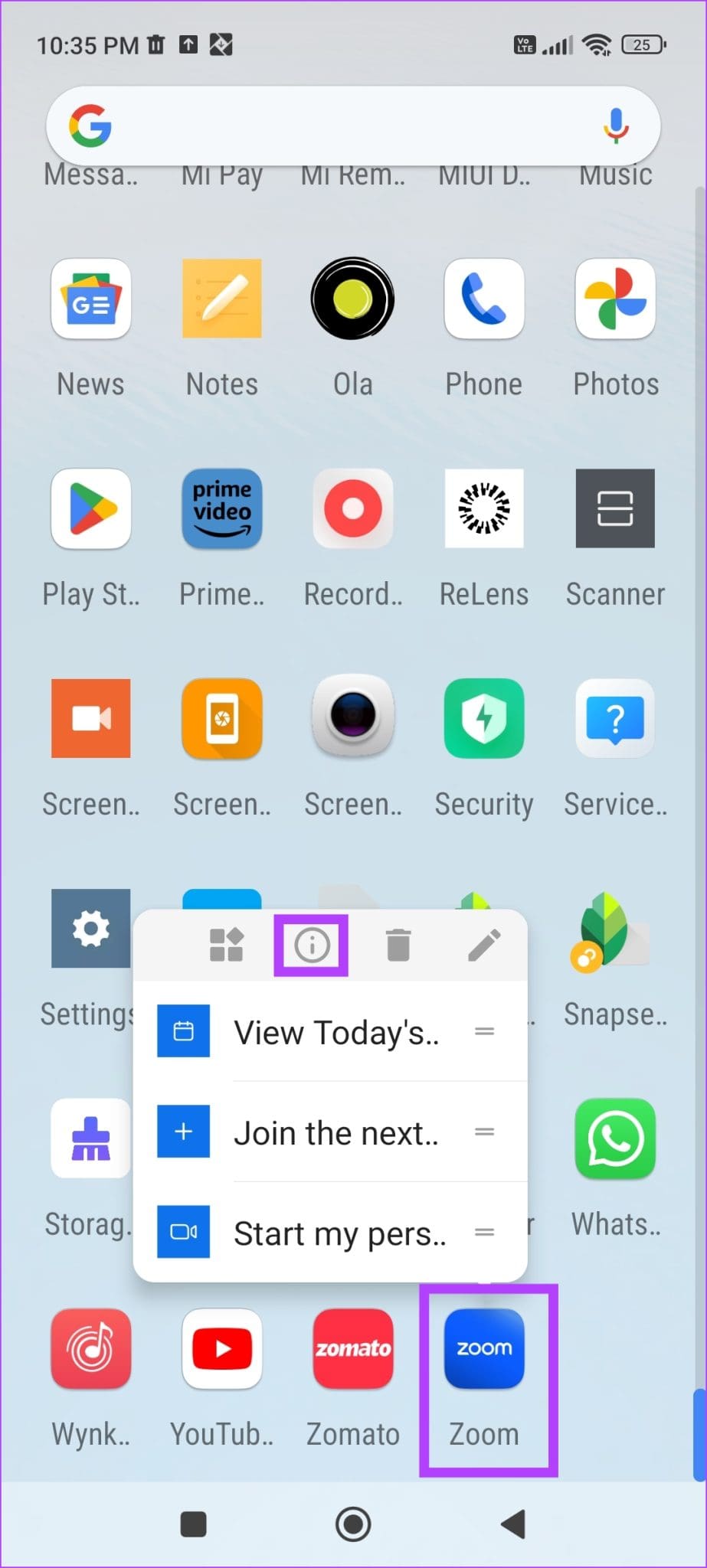Select the widgets icon in the popup
The width and height of the screenshot is (707, 1568).
(x=226, y=944)
